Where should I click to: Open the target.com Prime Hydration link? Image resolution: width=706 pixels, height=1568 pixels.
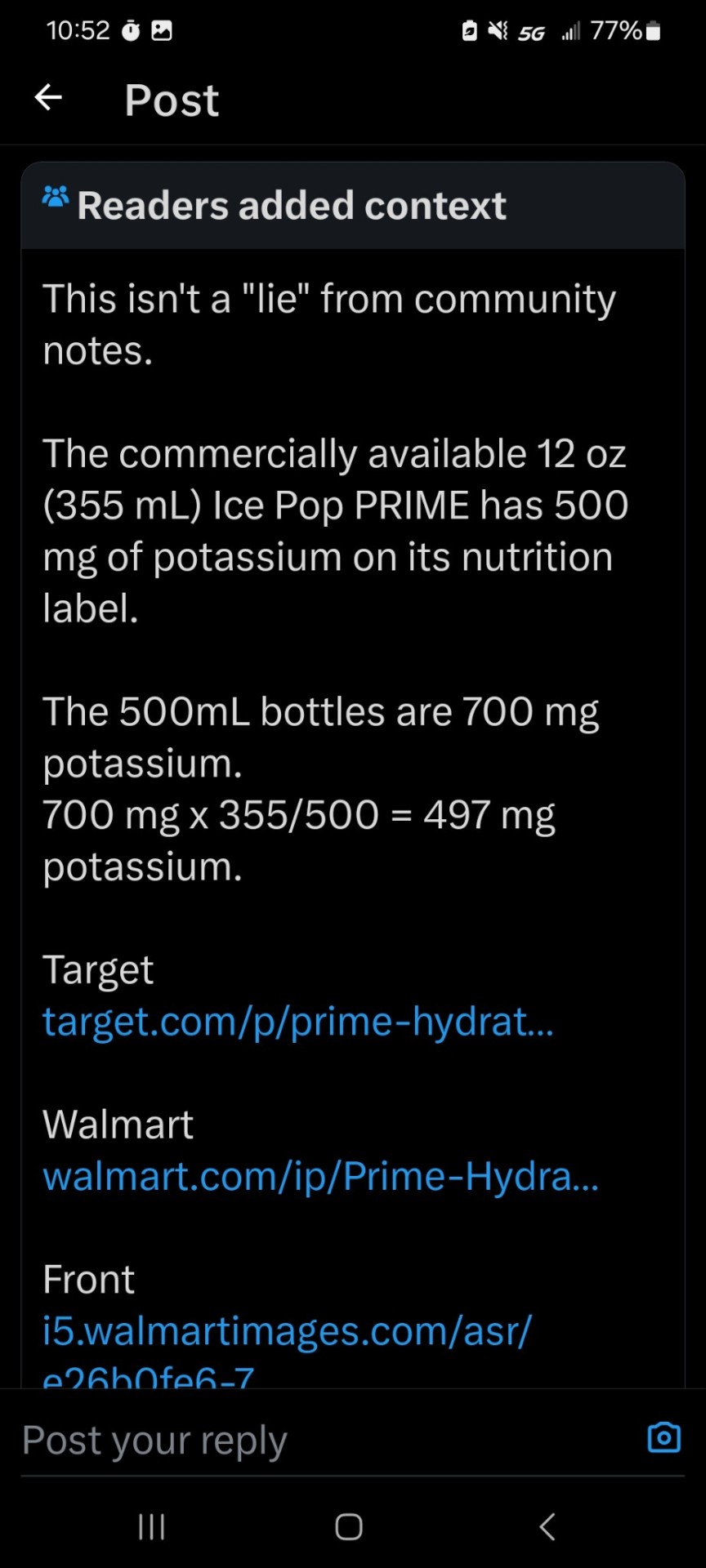(297, 1022)
